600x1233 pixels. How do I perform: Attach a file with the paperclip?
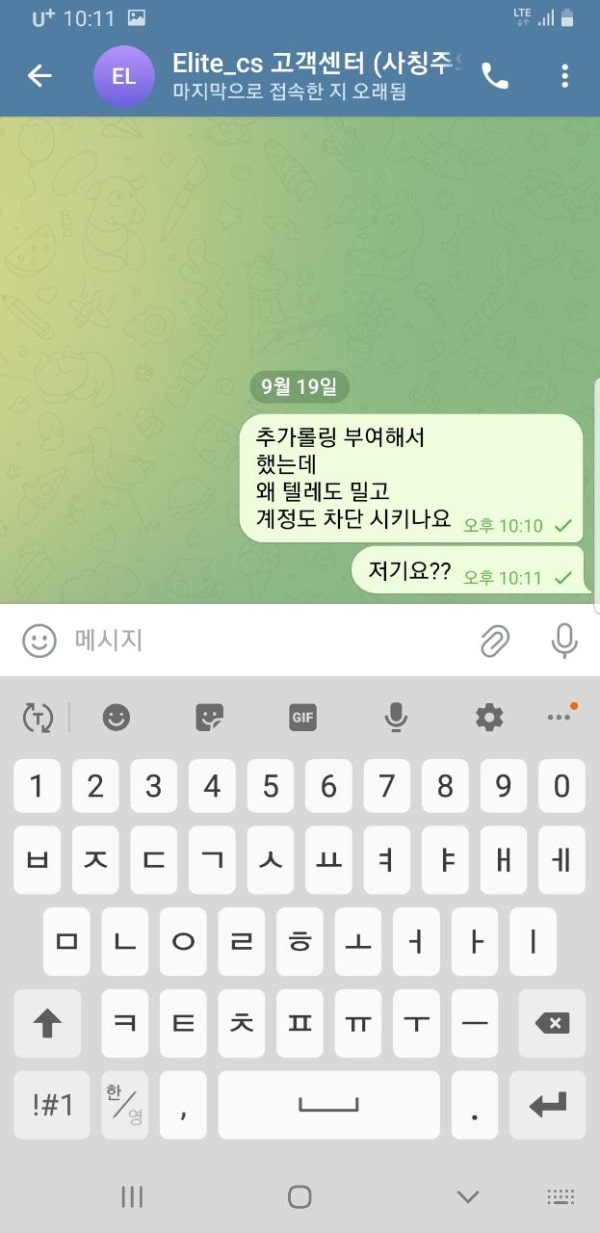pyautogui.click(x=495, y=641)
